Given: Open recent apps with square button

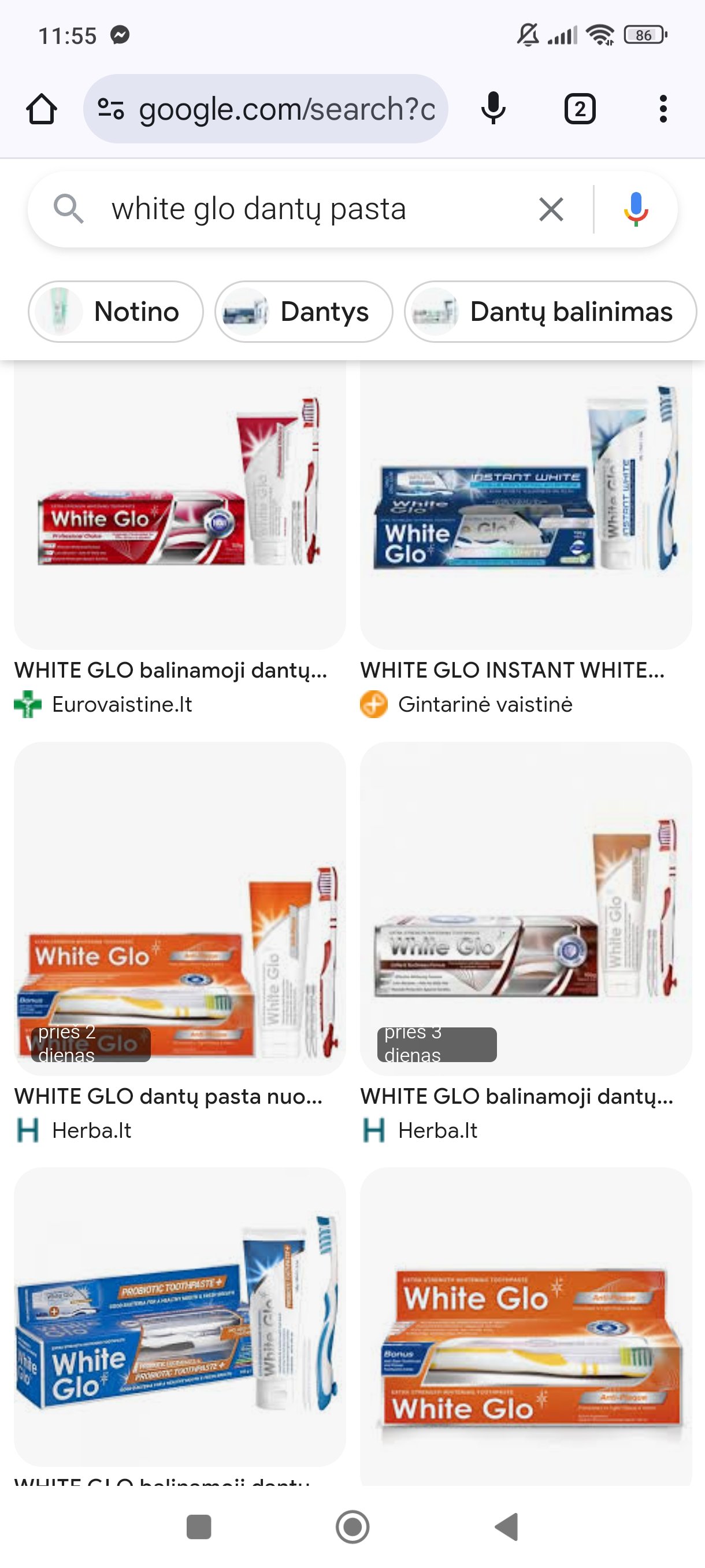Looking at the screenshot, I should (x=198, y=1526).
